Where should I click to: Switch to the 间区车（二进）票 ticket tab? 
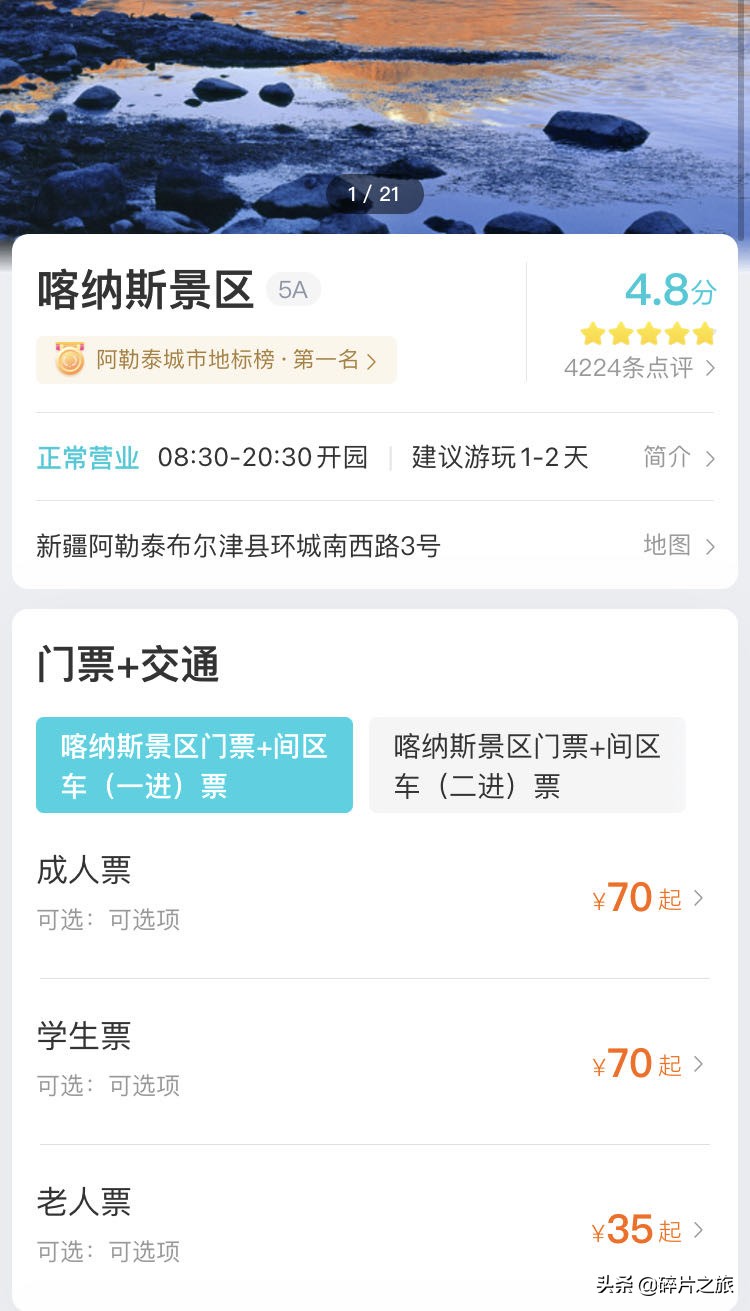pyautogui.click(x=527, y=765)
